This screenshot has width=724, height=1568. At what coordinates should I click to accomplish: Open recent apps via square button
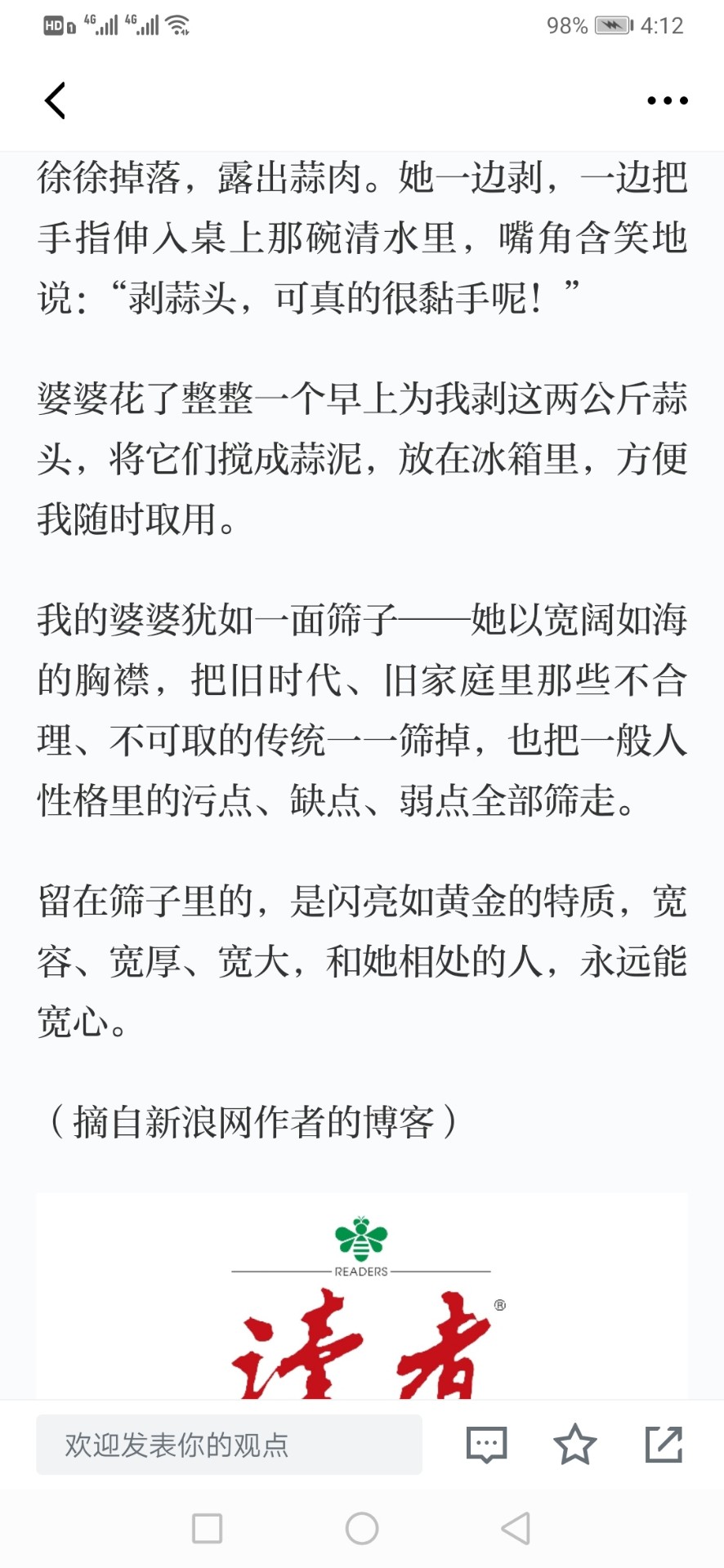click(208, 1528)
